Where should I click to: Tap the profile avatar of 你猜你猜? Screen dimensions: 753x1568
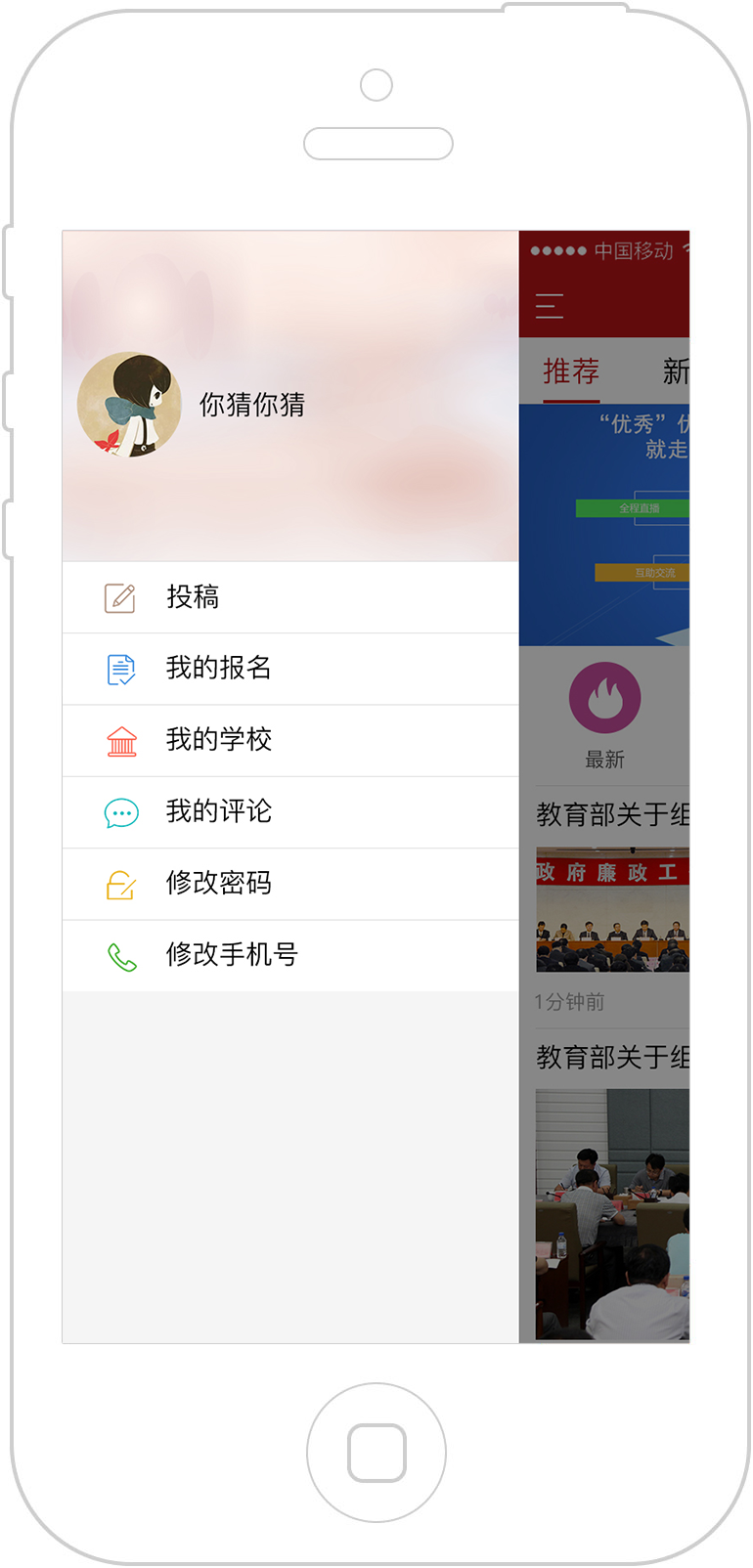coord(129,405)
